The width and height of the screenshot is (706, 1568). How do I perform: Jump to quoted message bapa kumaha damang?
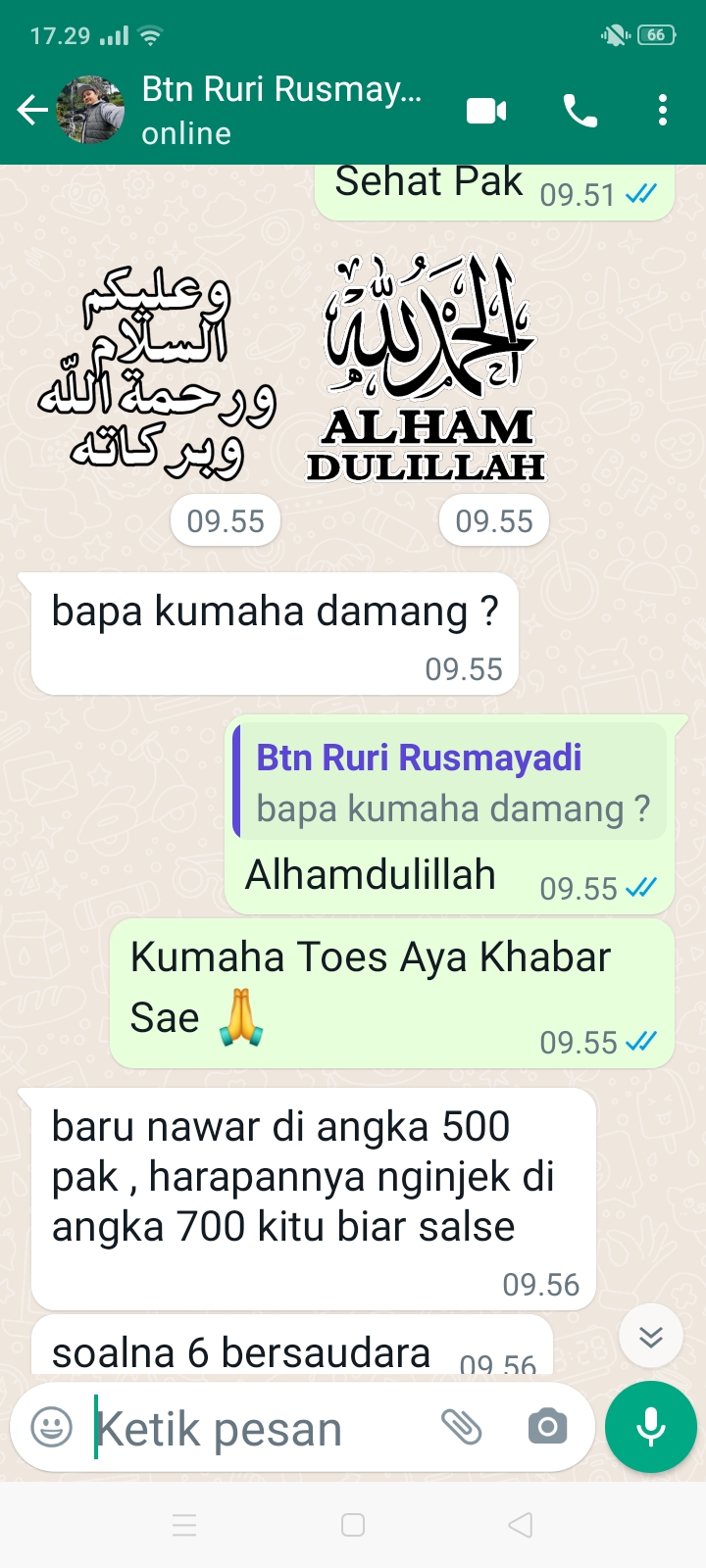(451, 782)
